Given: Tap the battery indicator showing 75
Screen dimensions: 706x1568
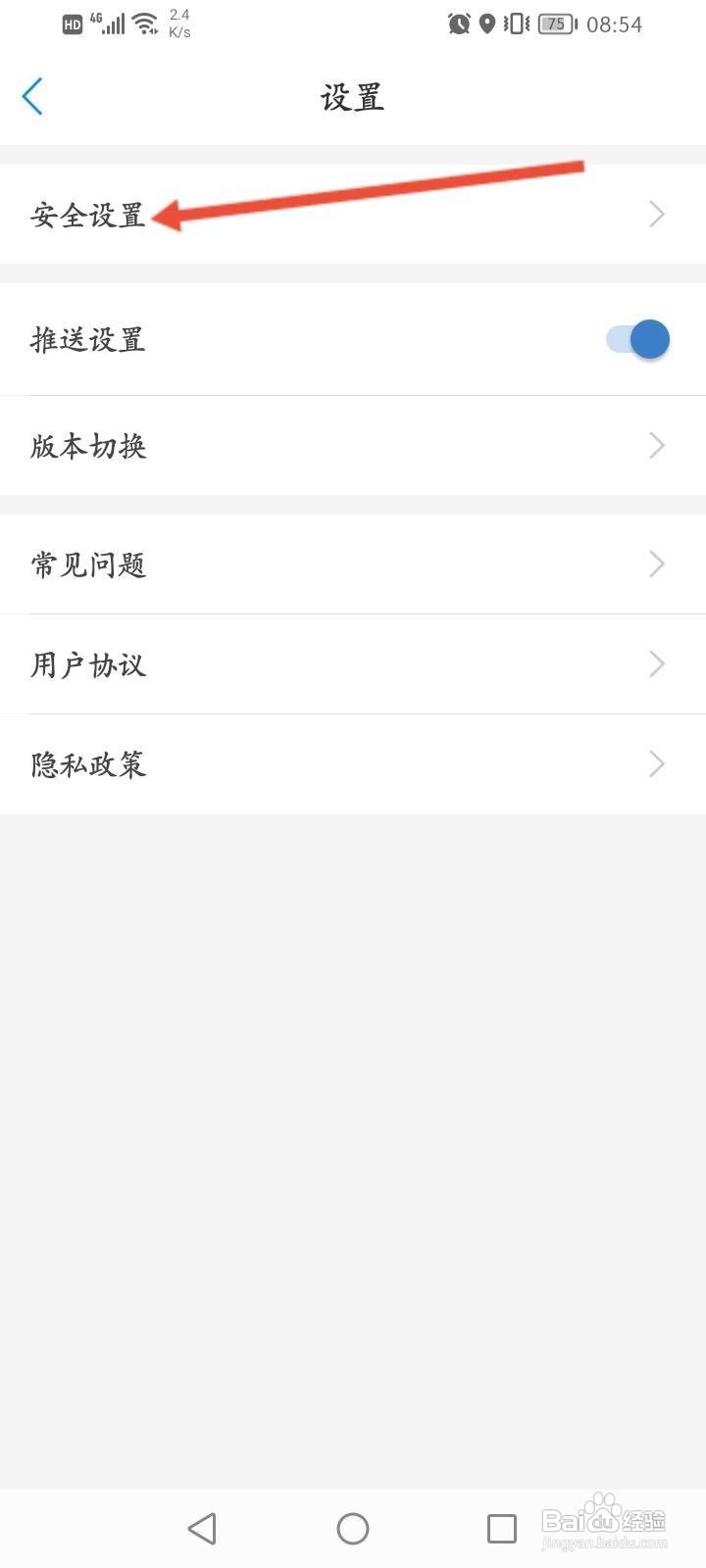Looking at the screenshot, I should [x=554, y=24].
